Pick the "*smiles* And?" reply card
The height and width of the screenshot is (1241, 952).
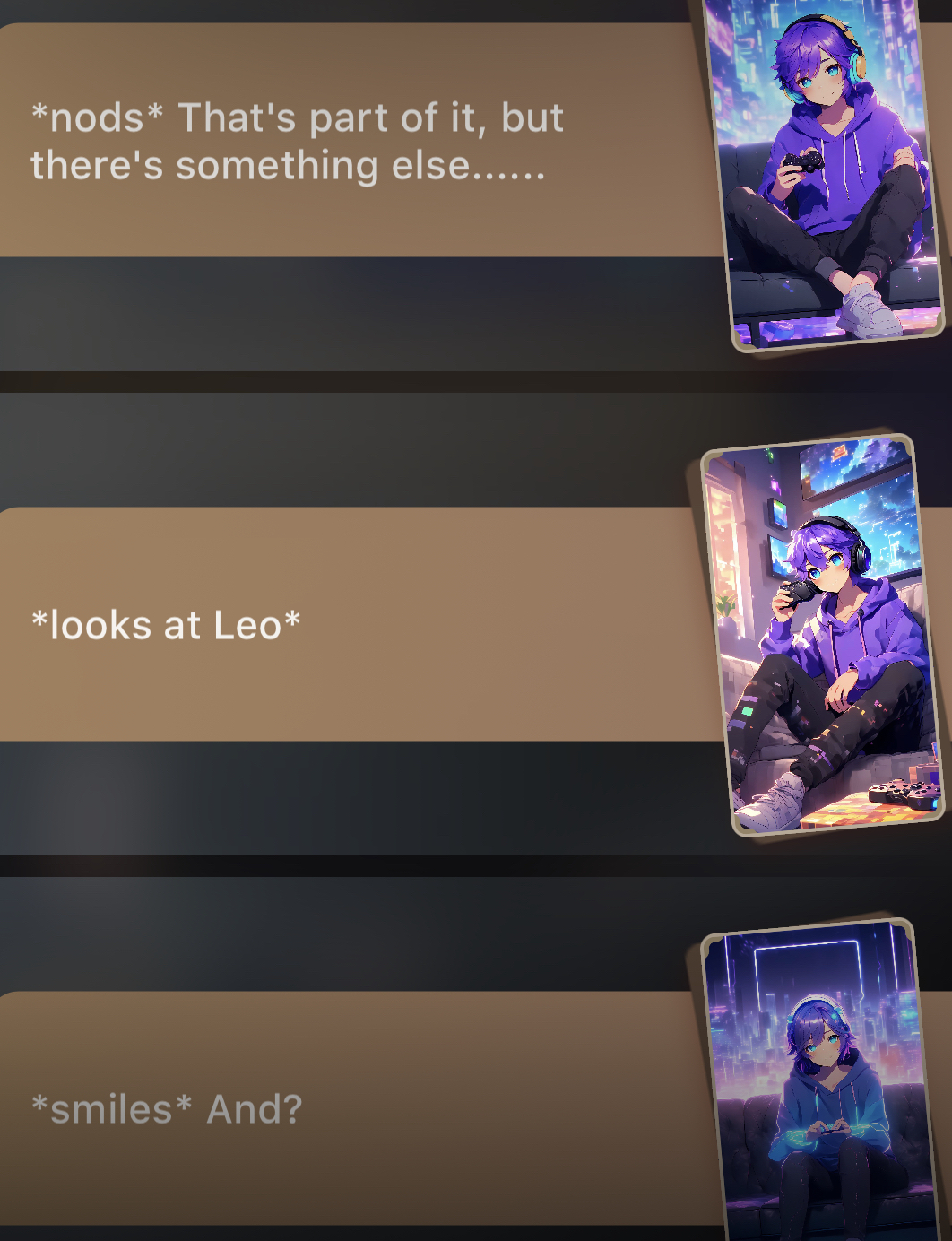359,1108
